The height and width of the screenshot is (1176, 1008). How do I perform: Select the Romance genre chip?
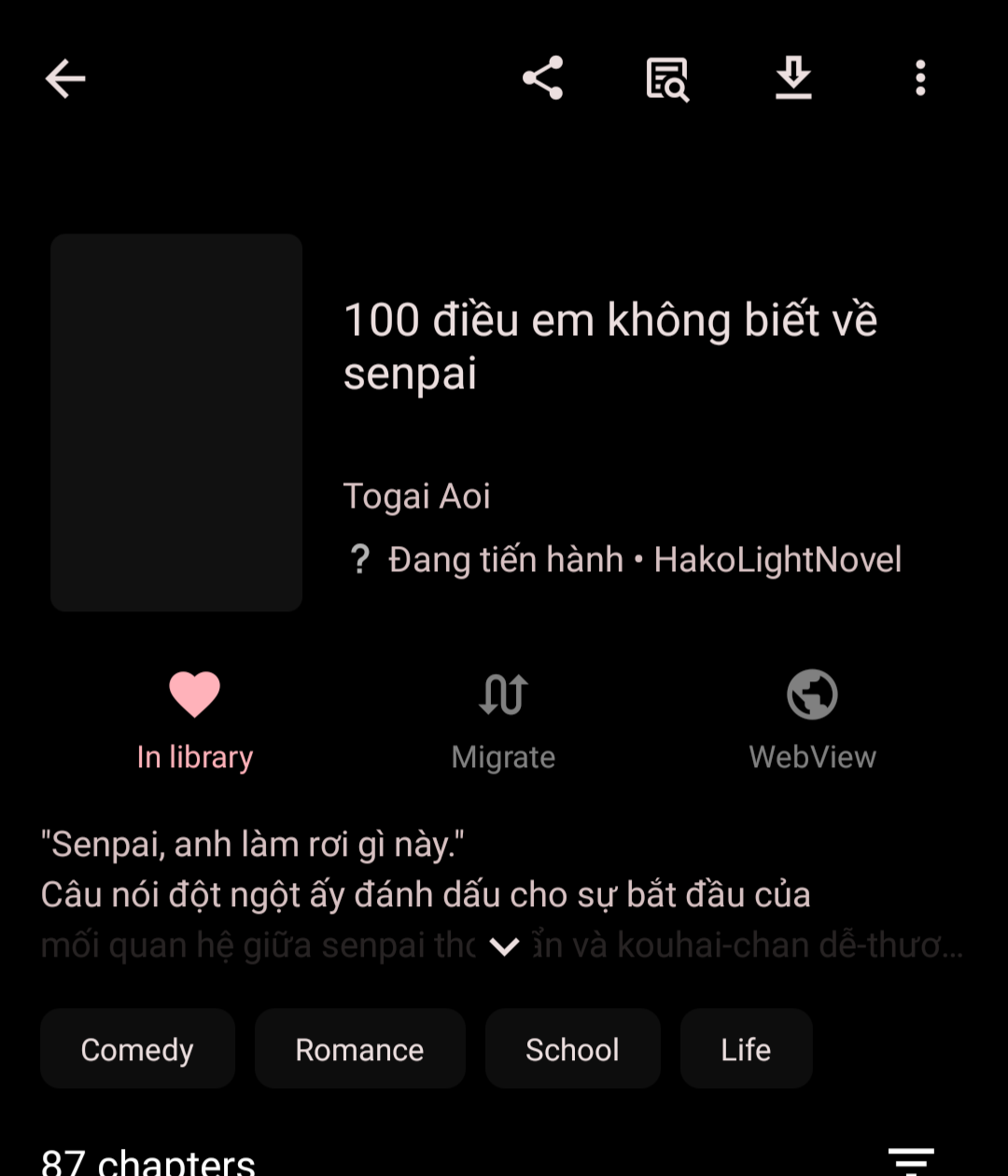coord(359,1048)
